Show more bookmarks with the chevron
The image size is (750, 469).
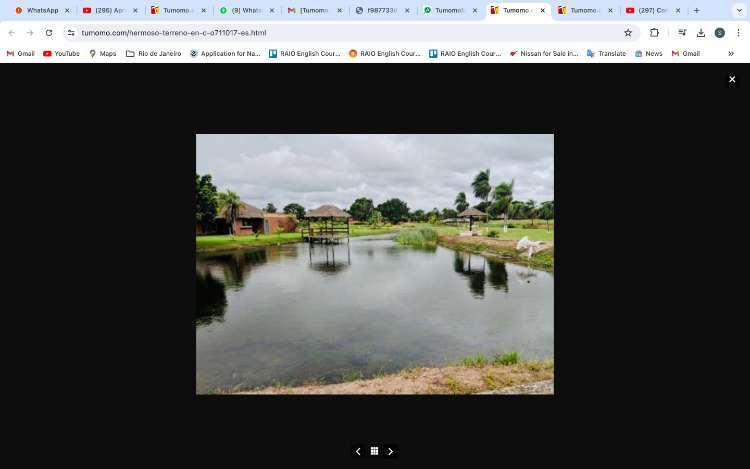pos(731,53)
